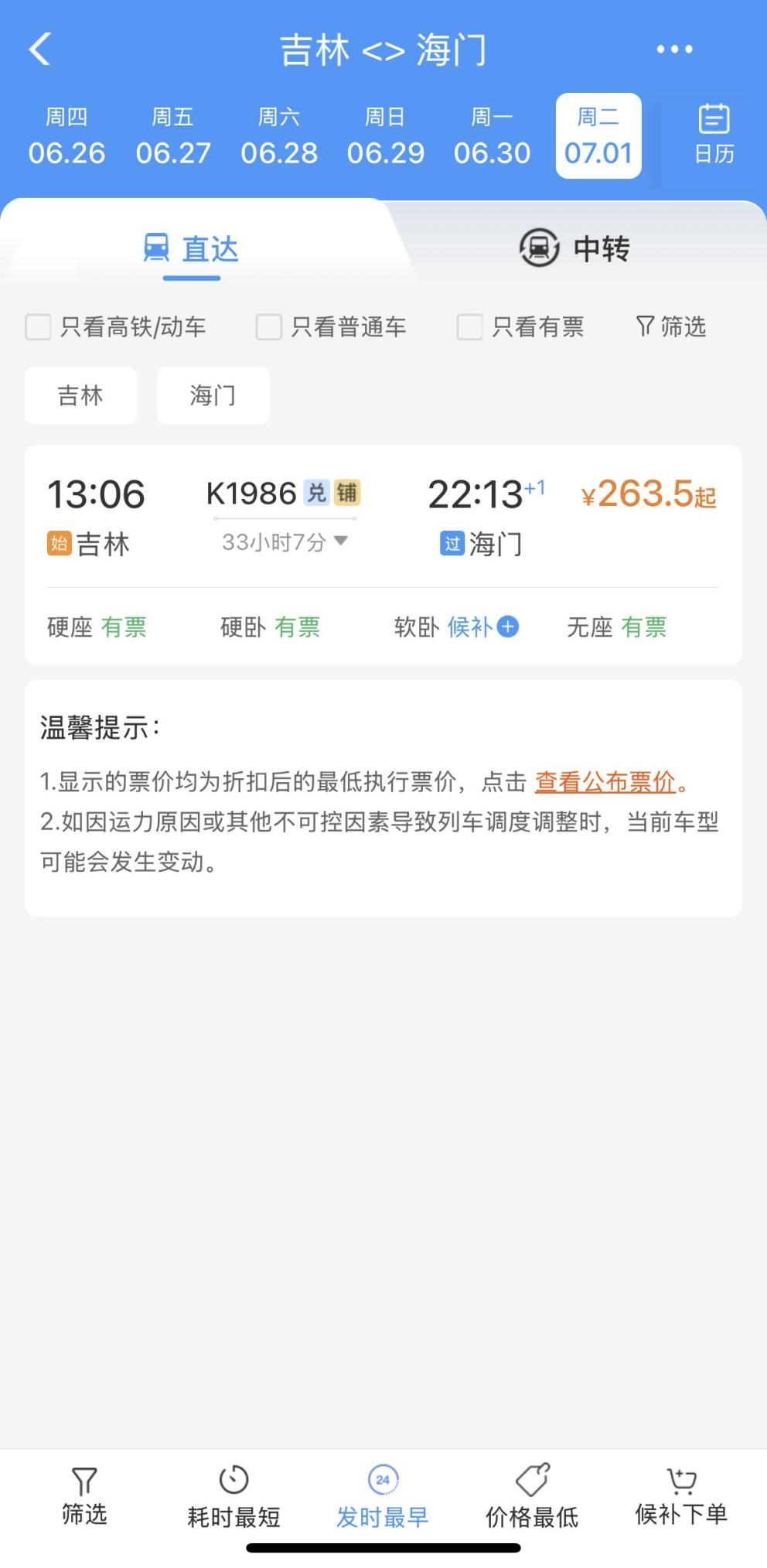Open the 查看公布票价 link
Viewport: 767px width, 1568px height.
605,782
